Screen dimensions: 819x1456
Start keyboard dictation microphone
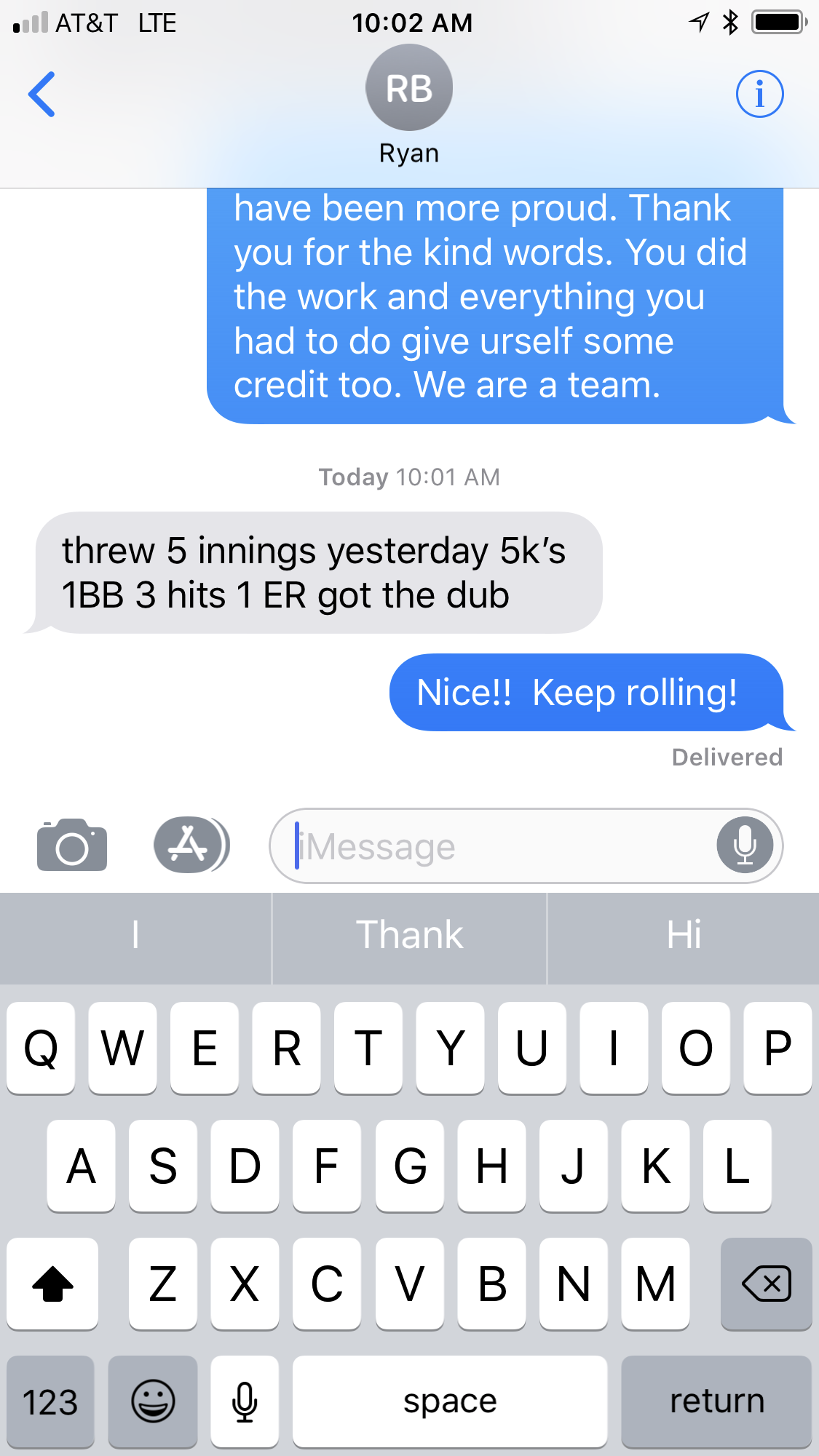pyautogui.click(x=245, y=1401)
